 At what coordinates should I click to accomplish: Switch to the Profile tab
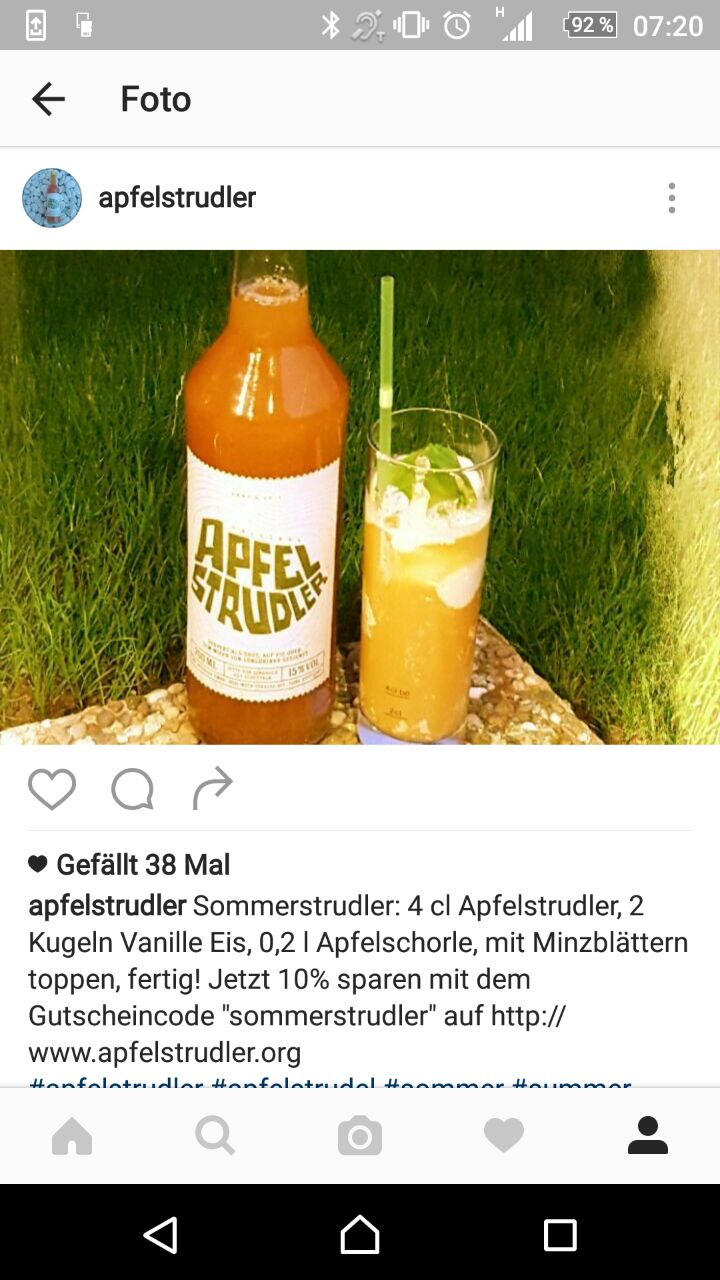(647, 1136)
